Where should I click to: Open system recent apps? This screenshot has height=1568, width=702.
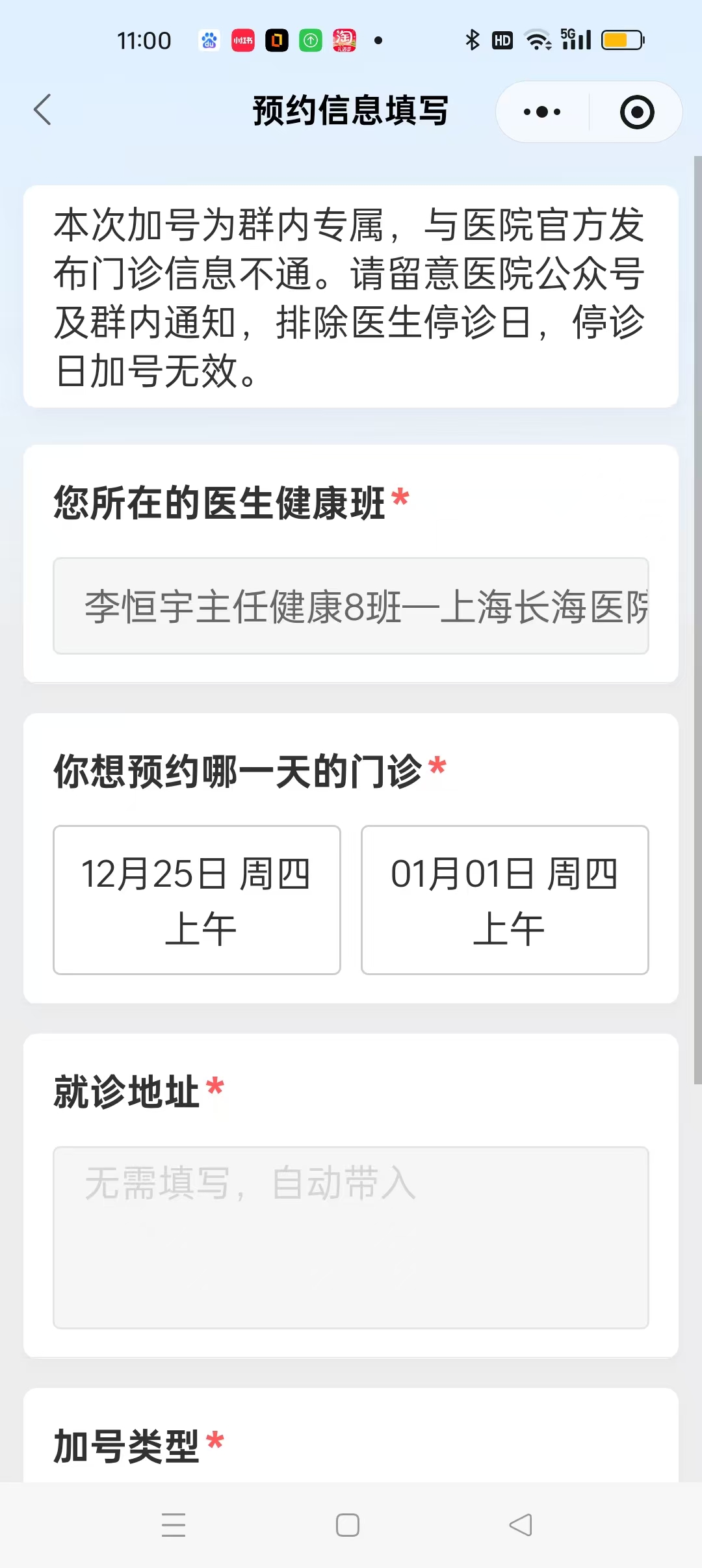174,1525
